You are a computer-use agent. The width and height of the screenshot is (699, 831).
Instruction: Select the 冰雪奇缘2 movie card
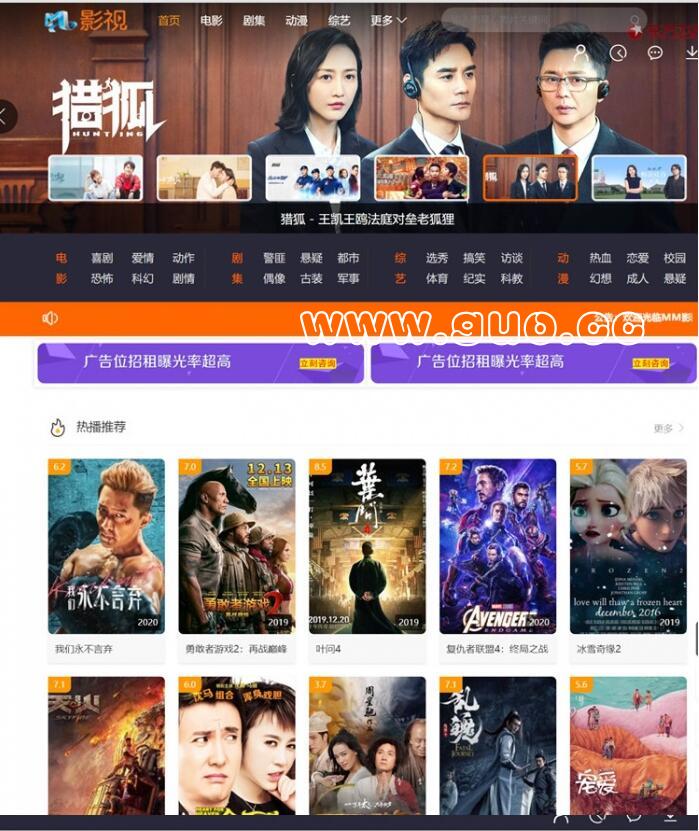628,547
